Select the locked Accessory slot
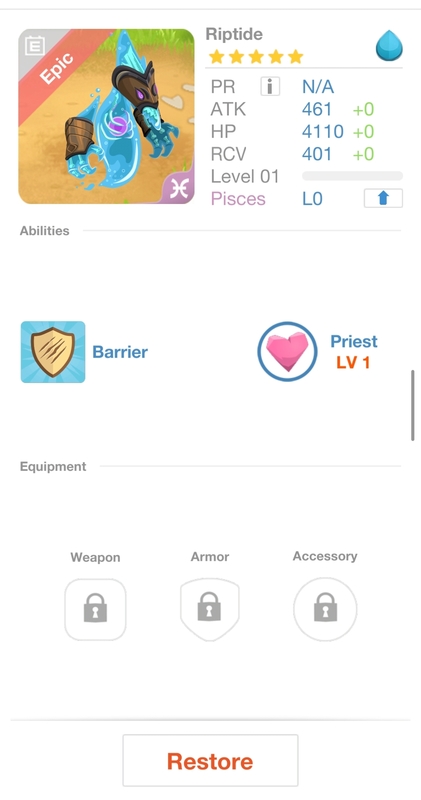The height and width of the screenshot is (800, 421). [325, 609]
